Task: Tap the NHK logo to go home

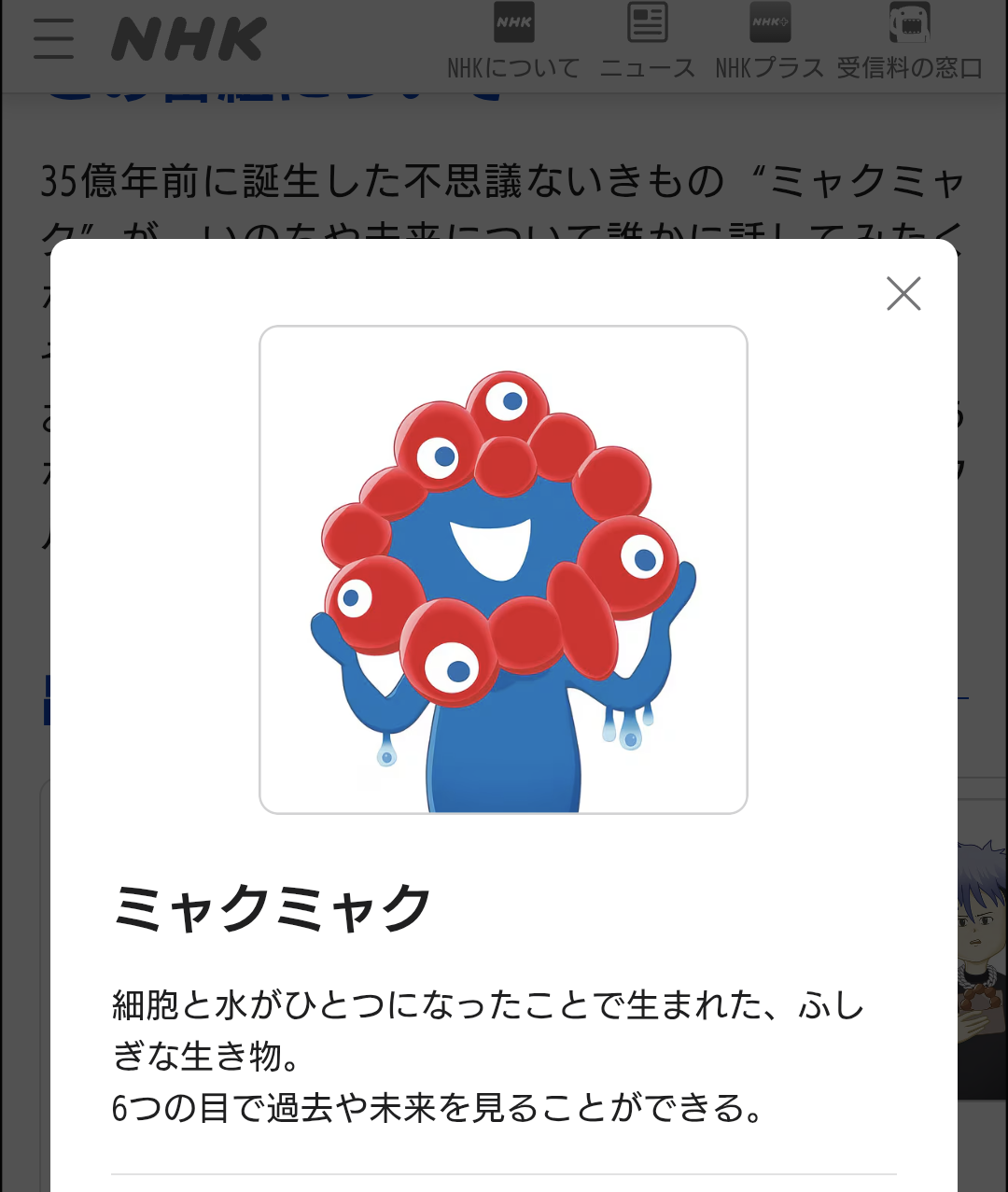Action: (189, 40)
